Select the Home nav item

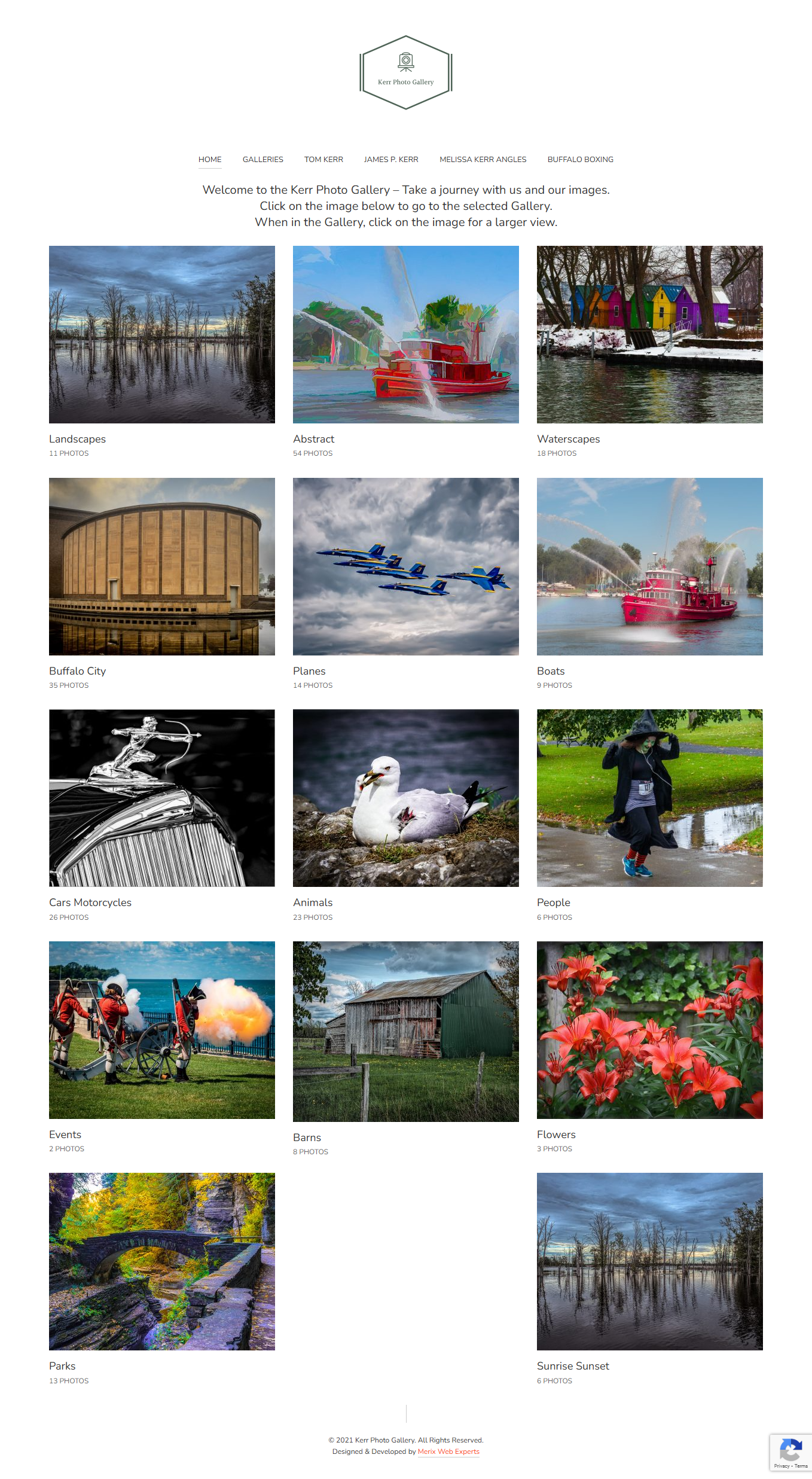click(x=210, y=159)
